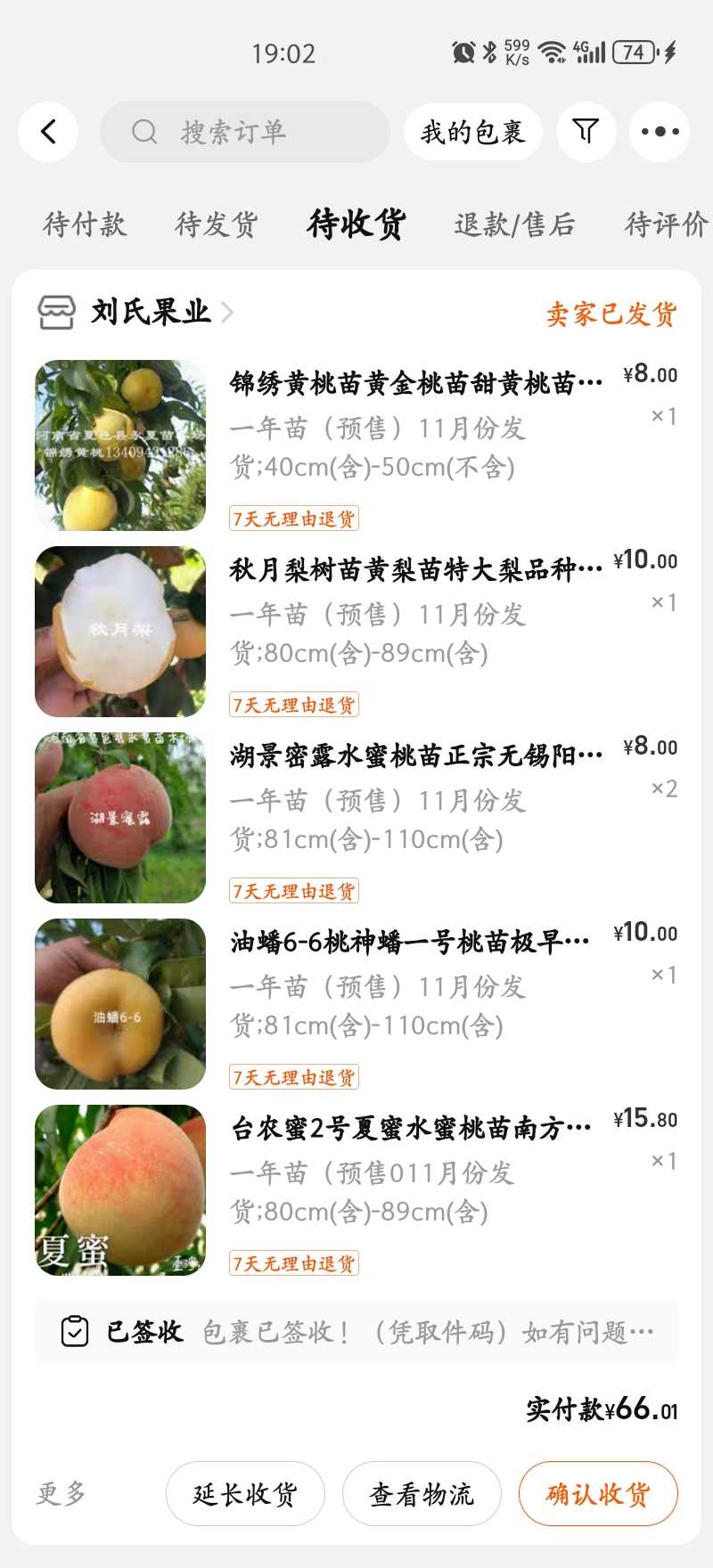The image size is (713, 1568).
Task: Open the 搜索订单 search box
Action: tap(244, 132)
